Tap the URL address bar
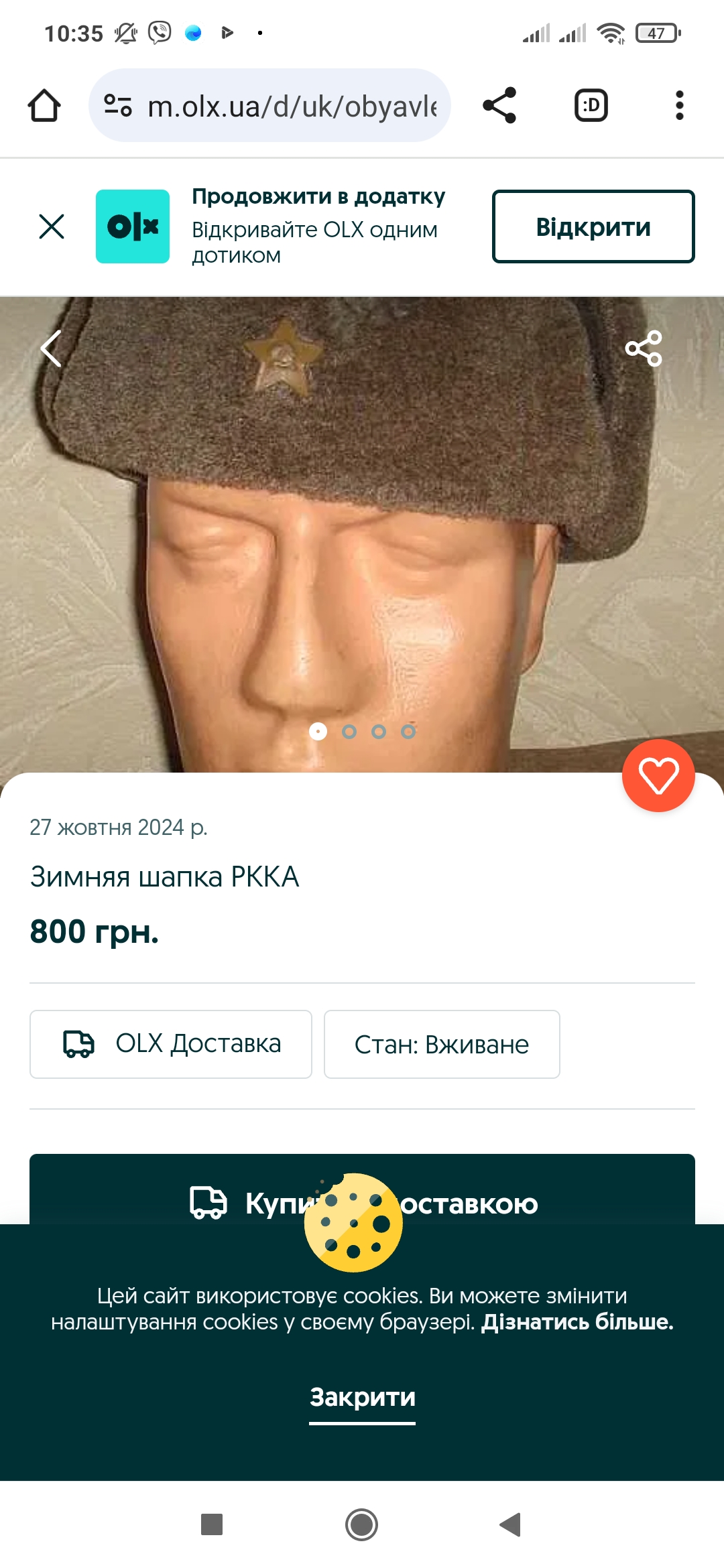Viewport: 724px width, 1568px height. 282,106
